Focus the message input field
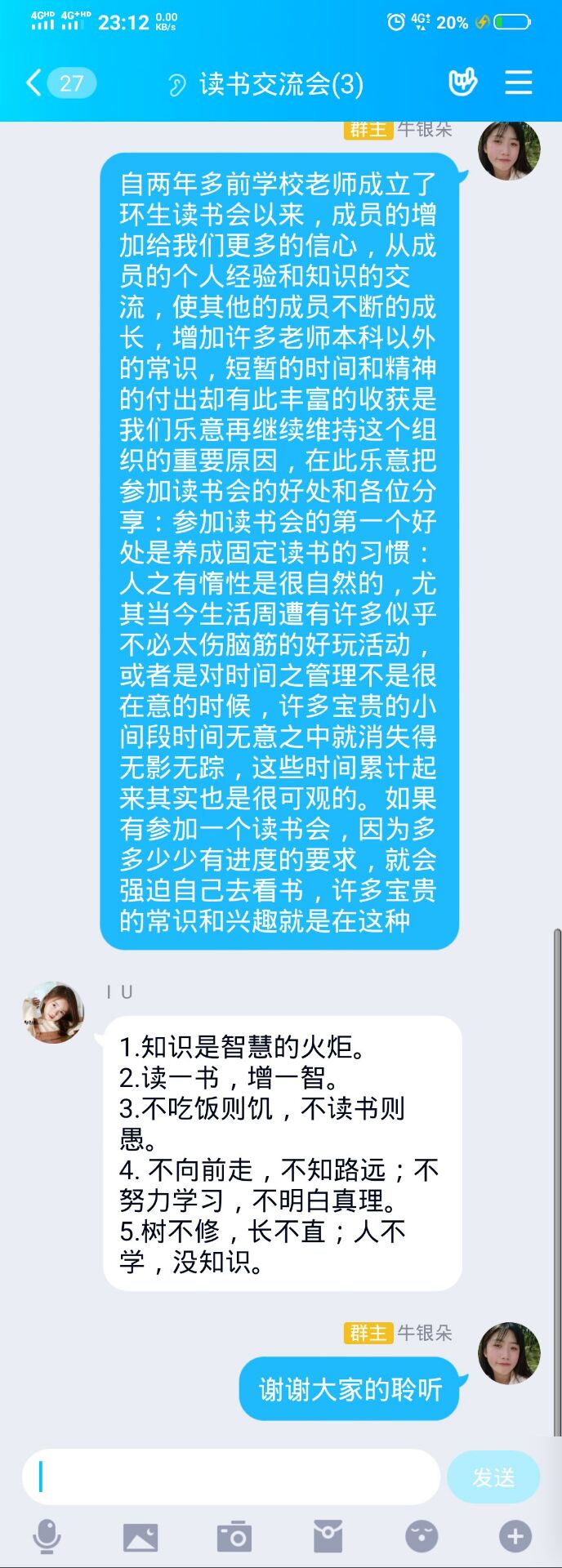Viewport: 562px width, 1568px height. point(231,1477)
